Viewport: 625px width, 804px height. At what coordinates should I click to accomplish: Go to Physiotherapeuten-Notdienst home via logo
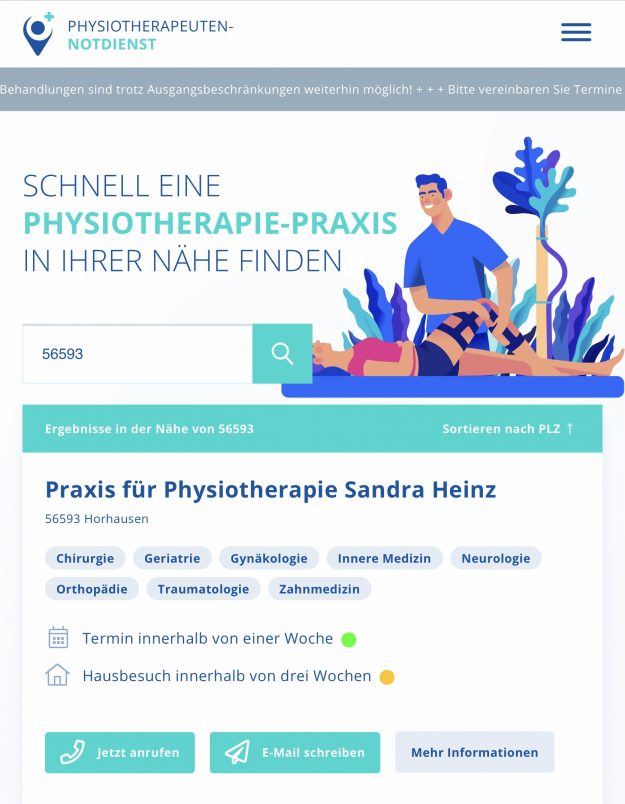(x=128, y=34)
